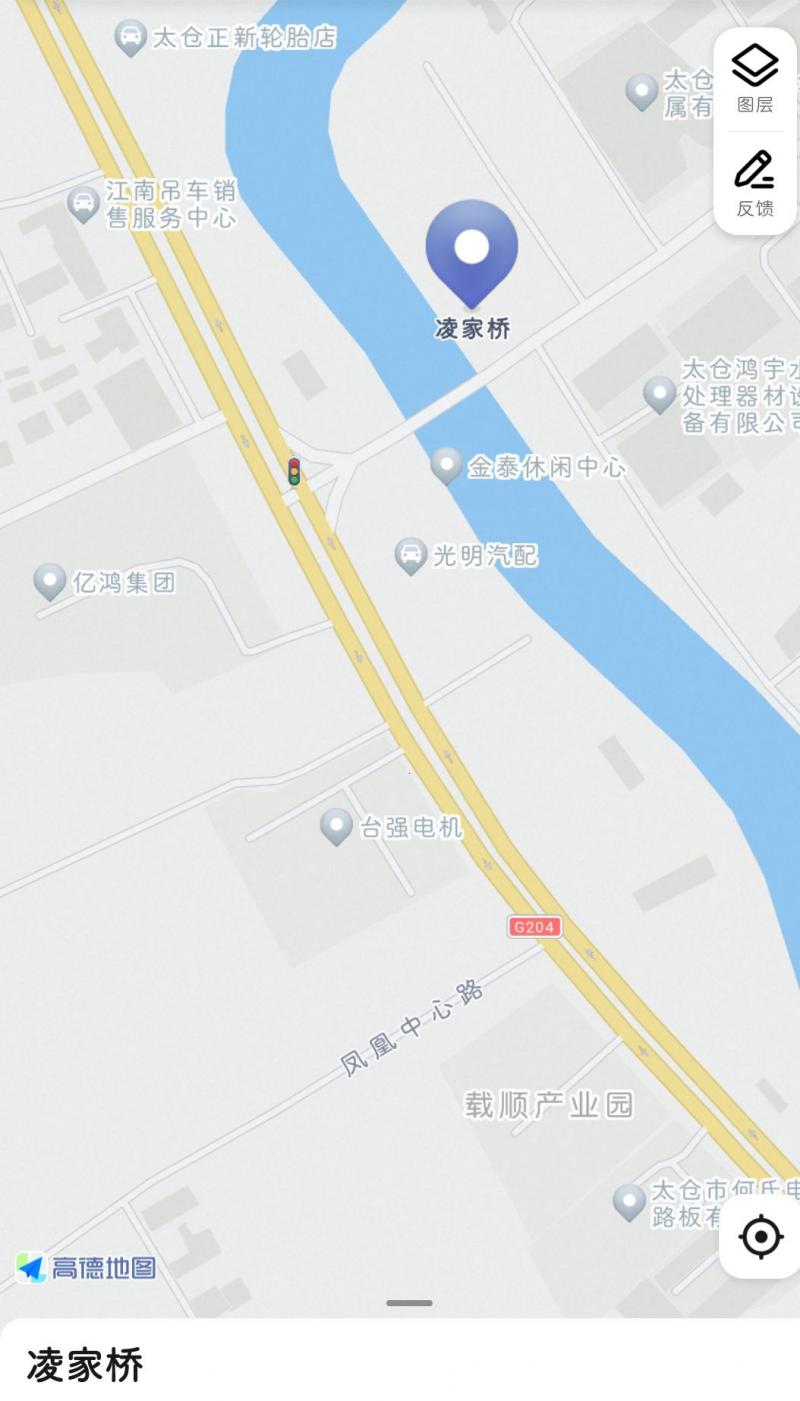The image size is (800, 1401).
Task: Open the 太仓鸿宇水处理器材设备有限公司 marker
Action: (661, 392)
